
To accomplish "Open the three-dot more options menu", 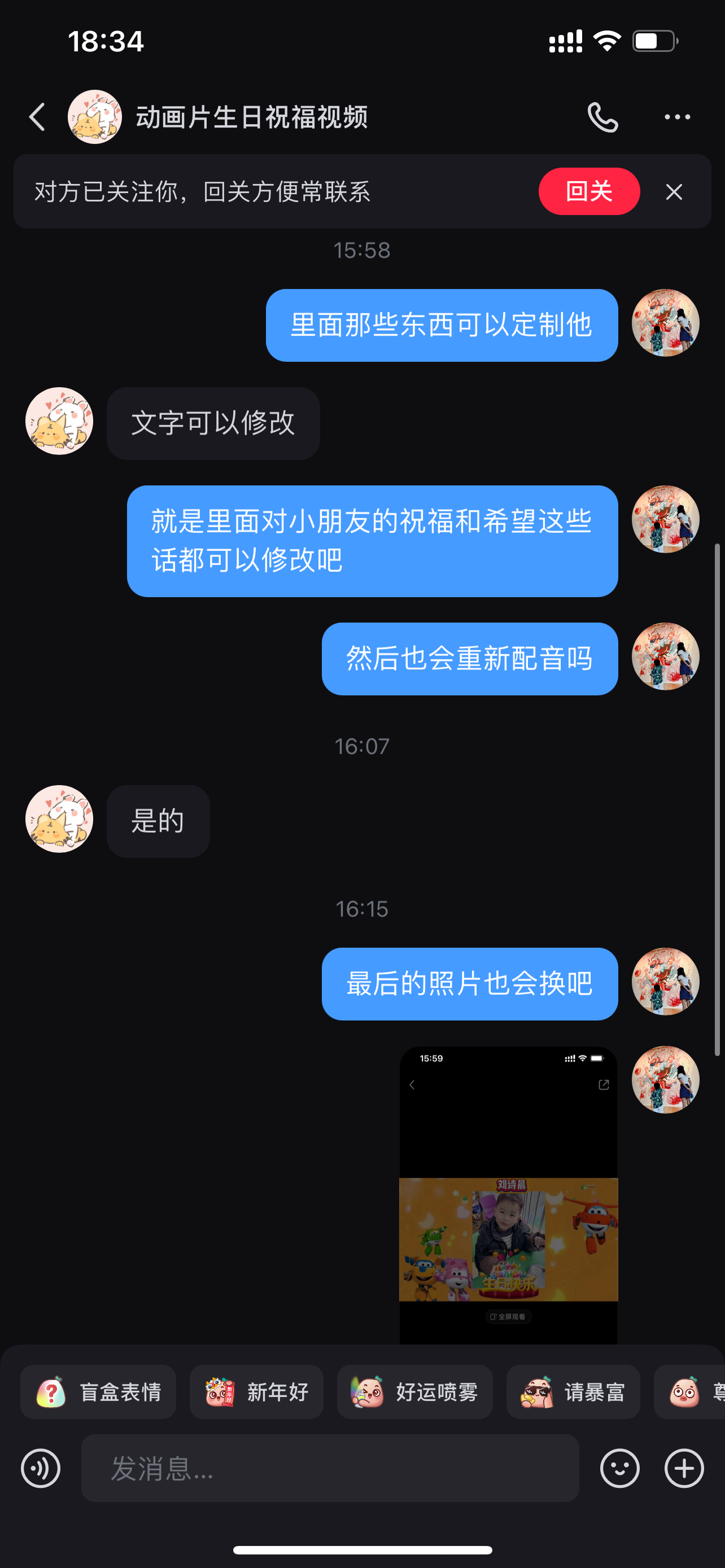I will 677,117.
